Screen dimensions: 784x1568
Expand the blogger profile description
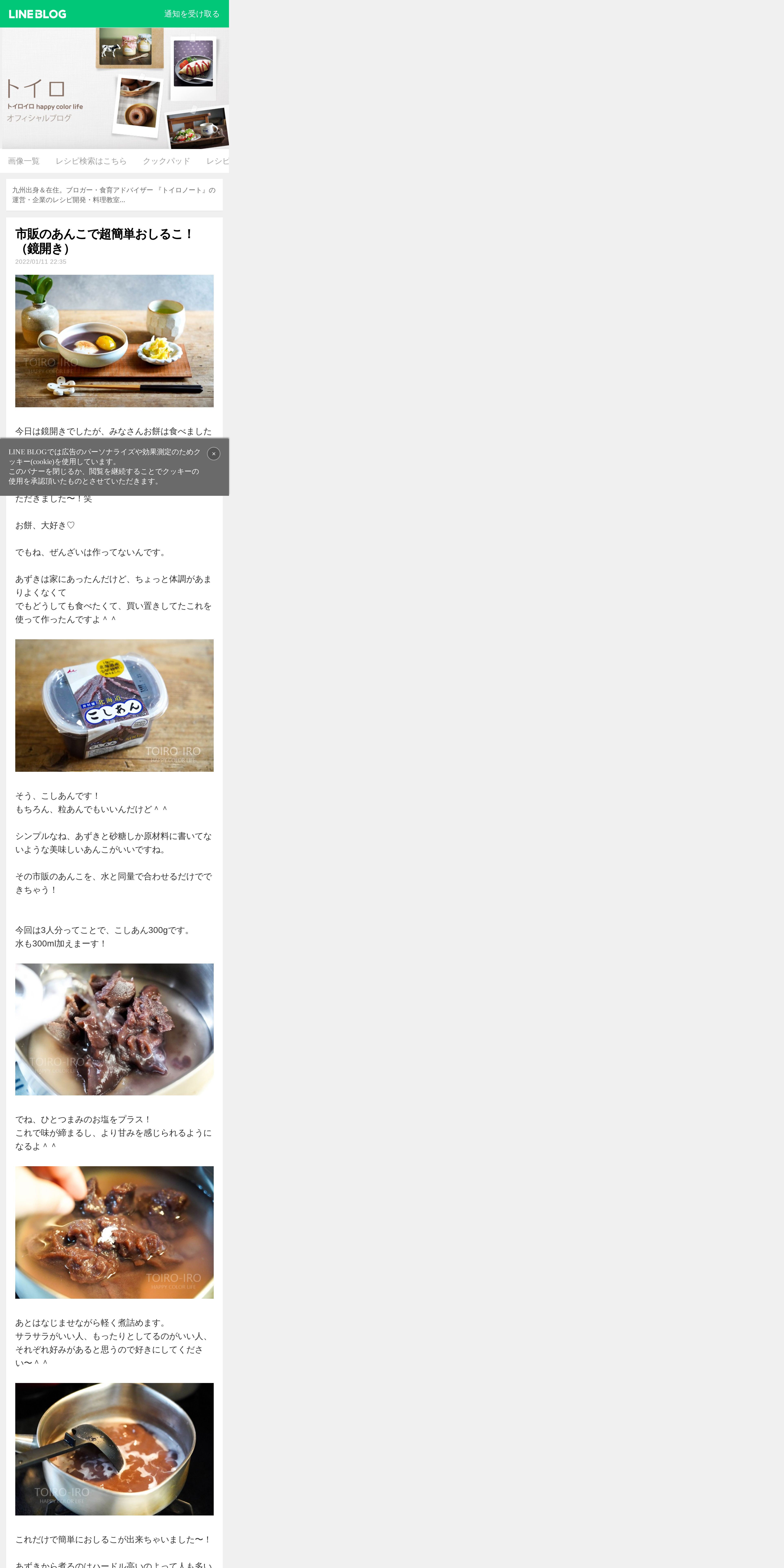coord(114,195)
